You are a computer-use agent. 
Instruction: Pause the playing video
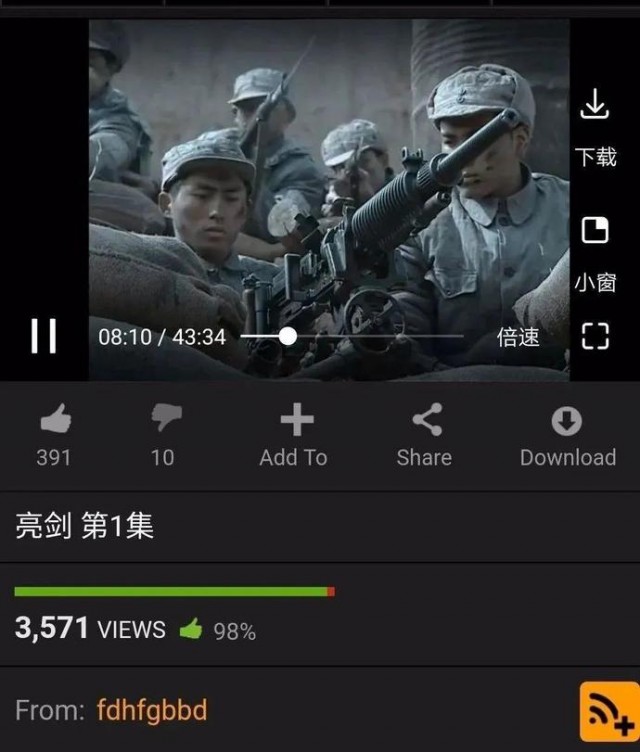(x=44, y=337)
